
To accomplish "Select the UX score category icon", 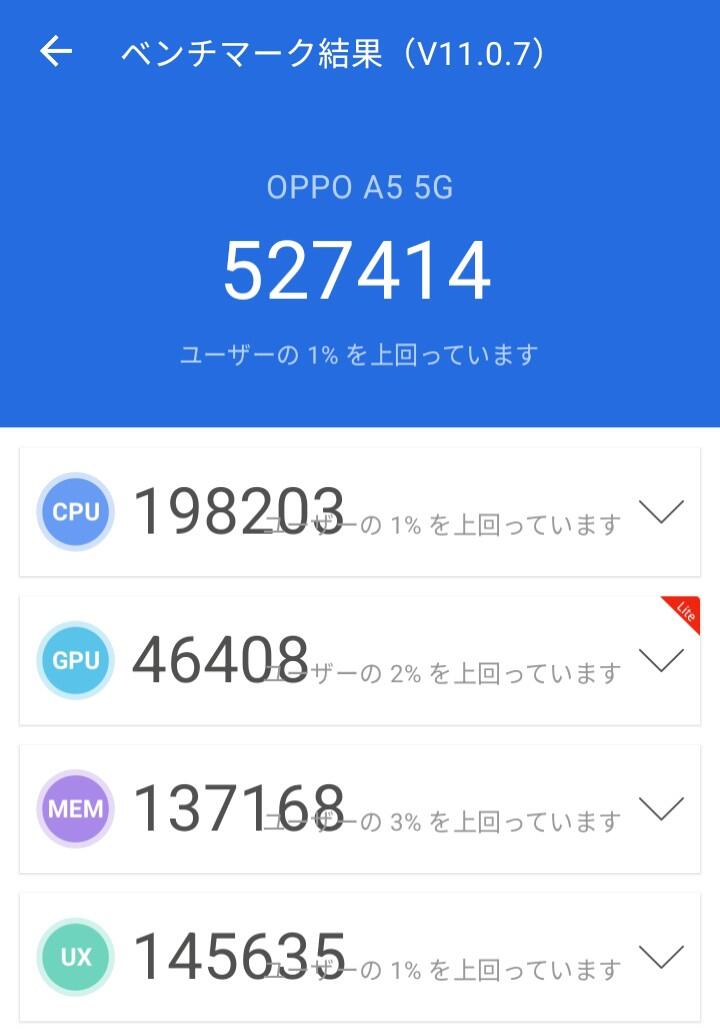I will click(74, 957).
